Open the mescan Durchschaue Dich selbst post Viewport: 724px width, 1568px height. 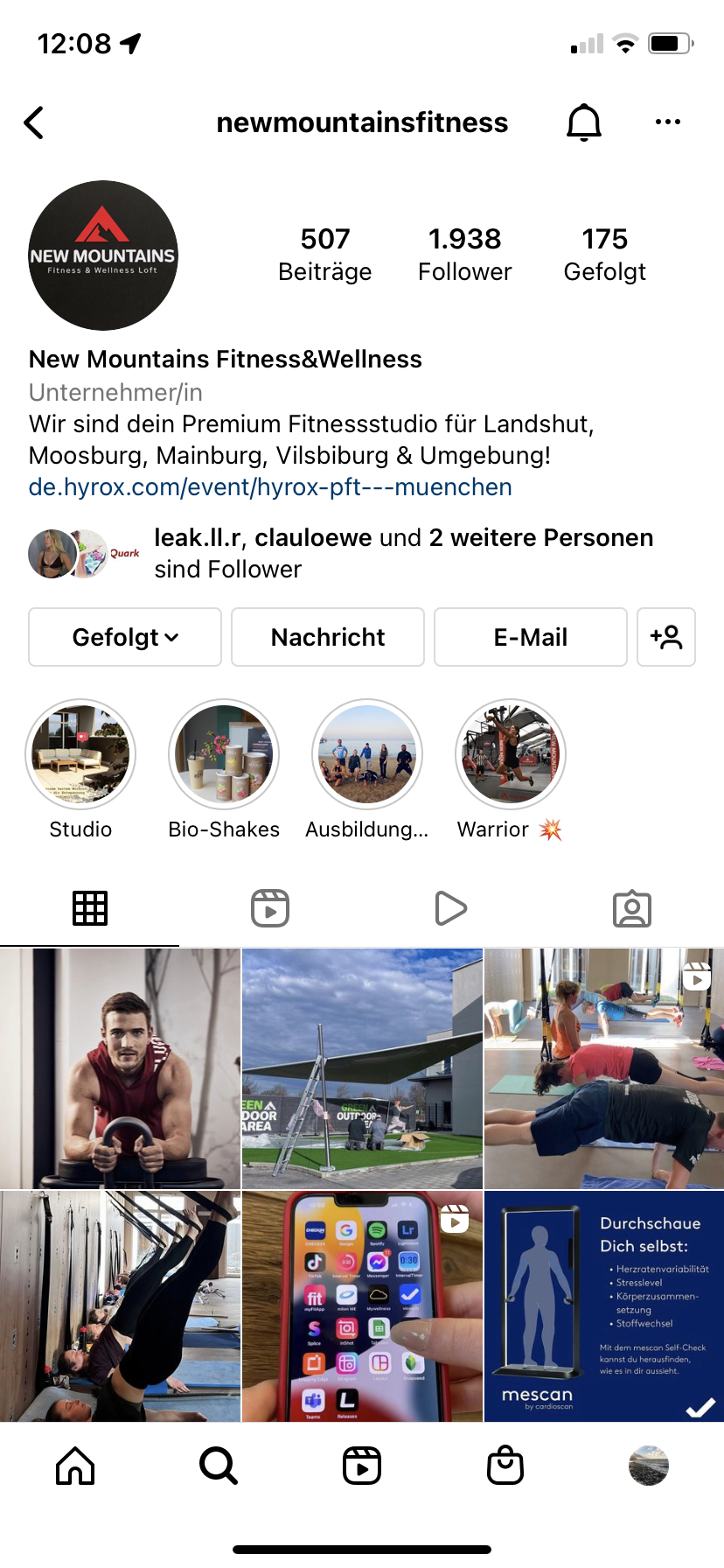[x=604, y=1305]
